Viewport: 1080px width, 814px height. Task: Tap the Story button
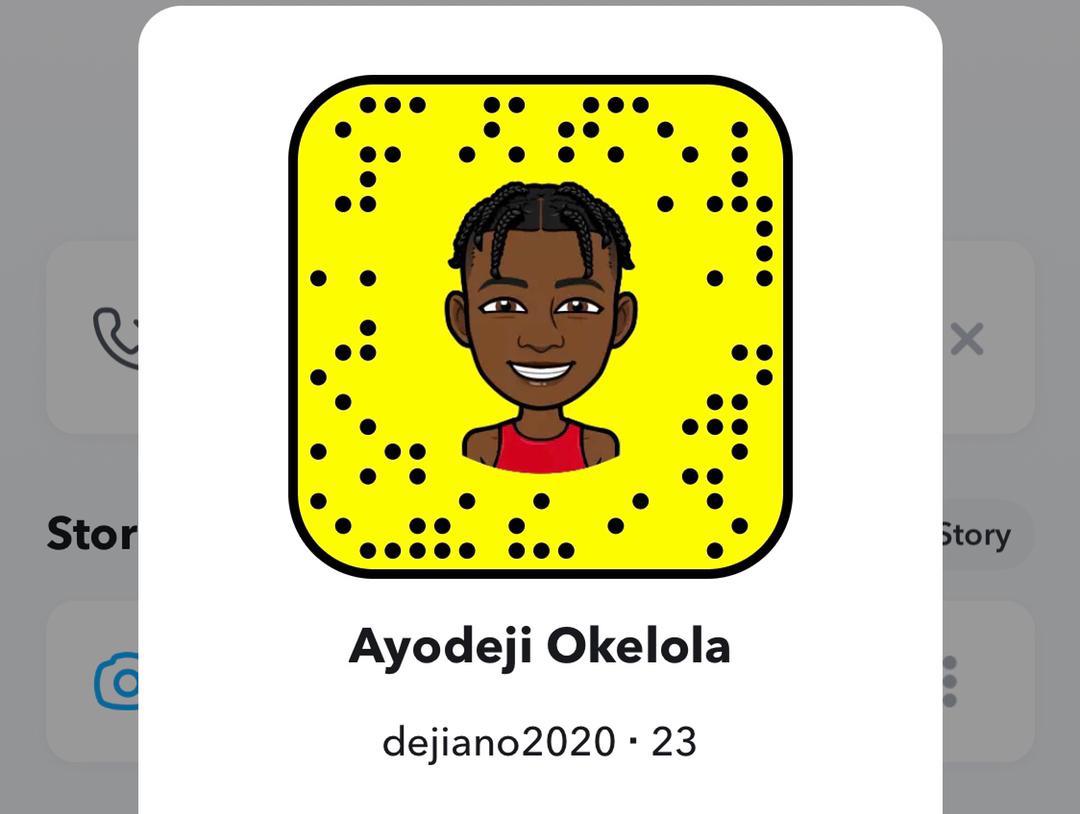click(x=975, y=535)
